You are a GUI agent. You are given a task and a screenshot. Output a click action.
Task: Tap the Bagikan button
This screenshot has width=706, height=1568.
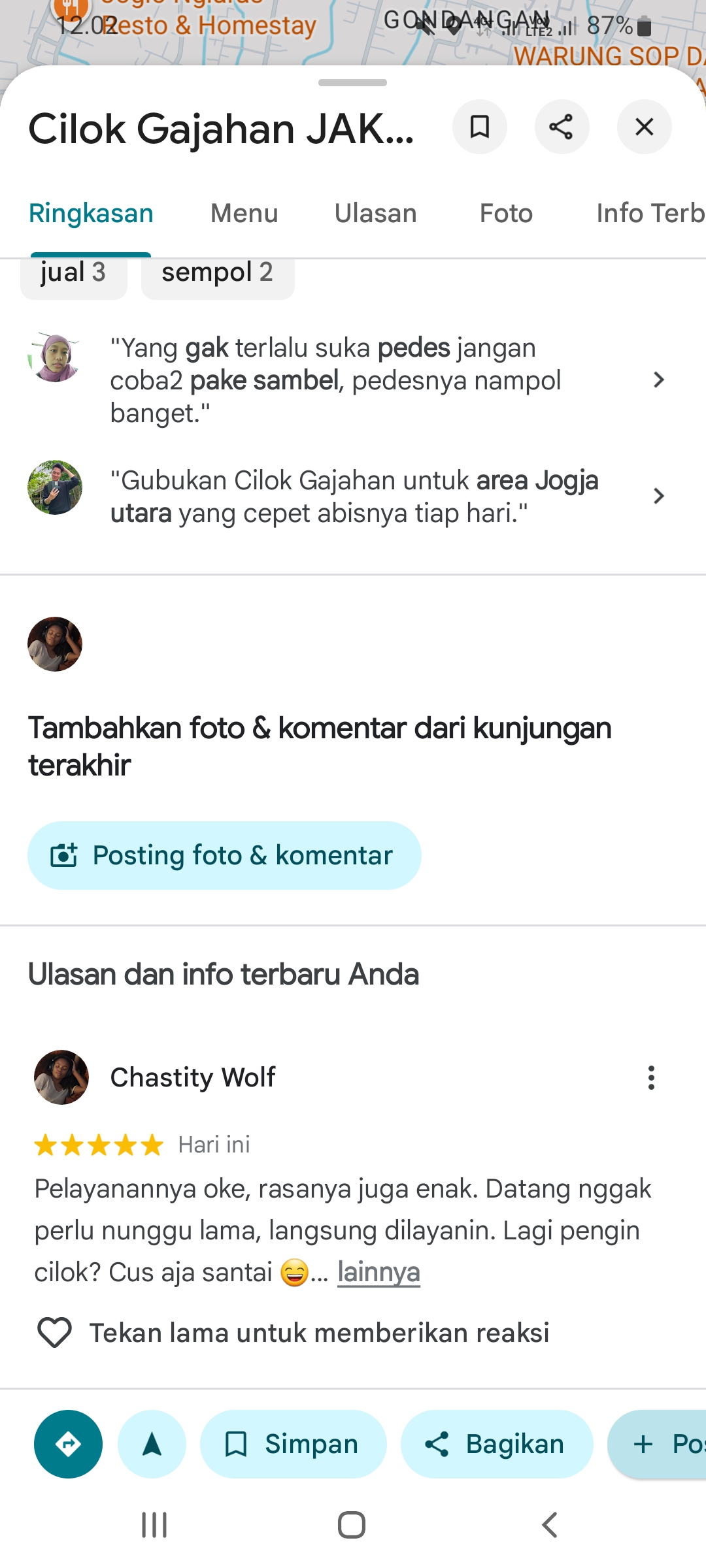(497, 1444)
